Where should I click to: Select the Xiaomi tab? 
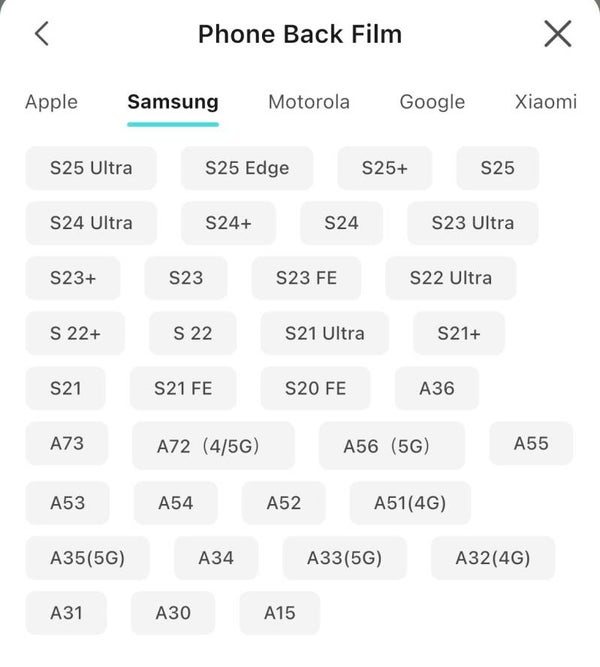point(546,102)
